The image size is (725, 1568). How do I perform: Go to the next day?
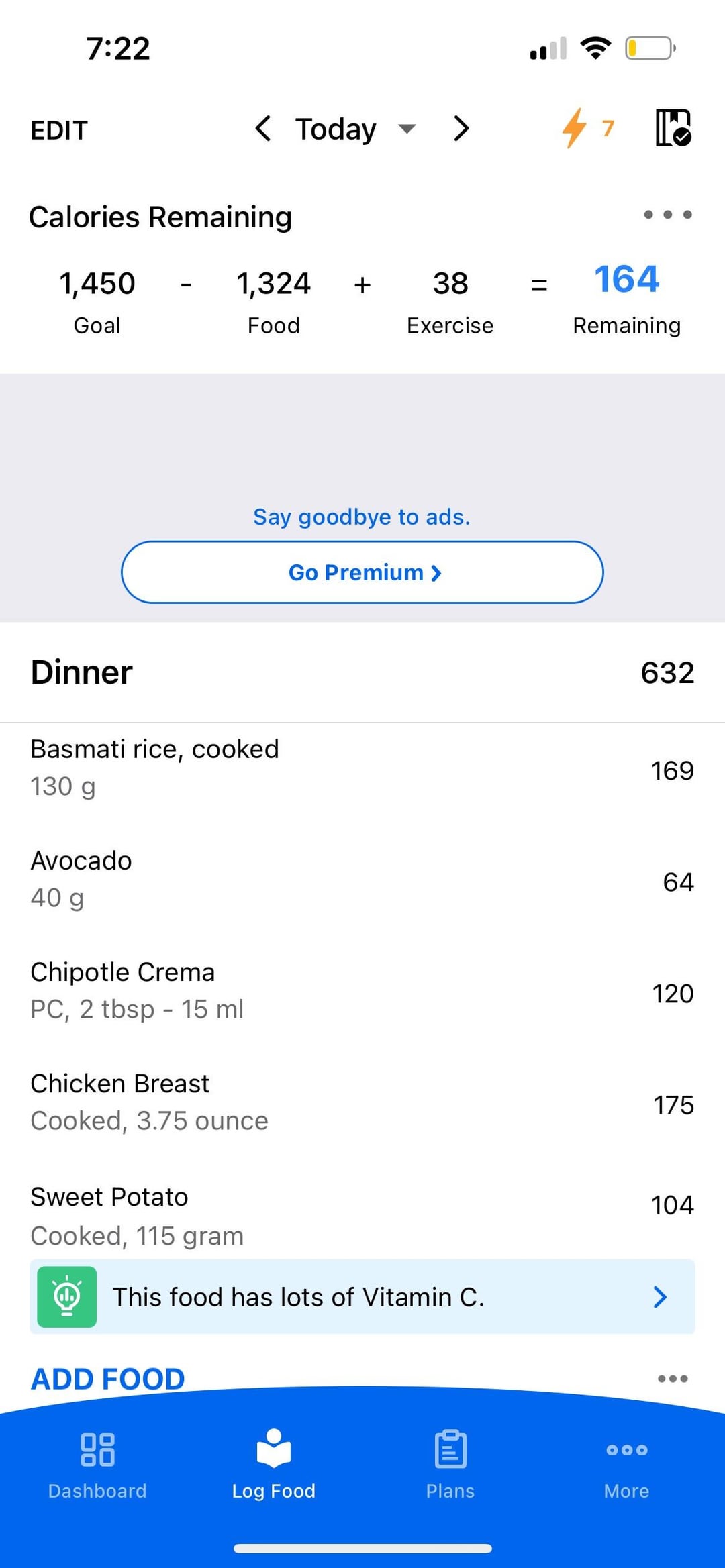tap(461, 128)
